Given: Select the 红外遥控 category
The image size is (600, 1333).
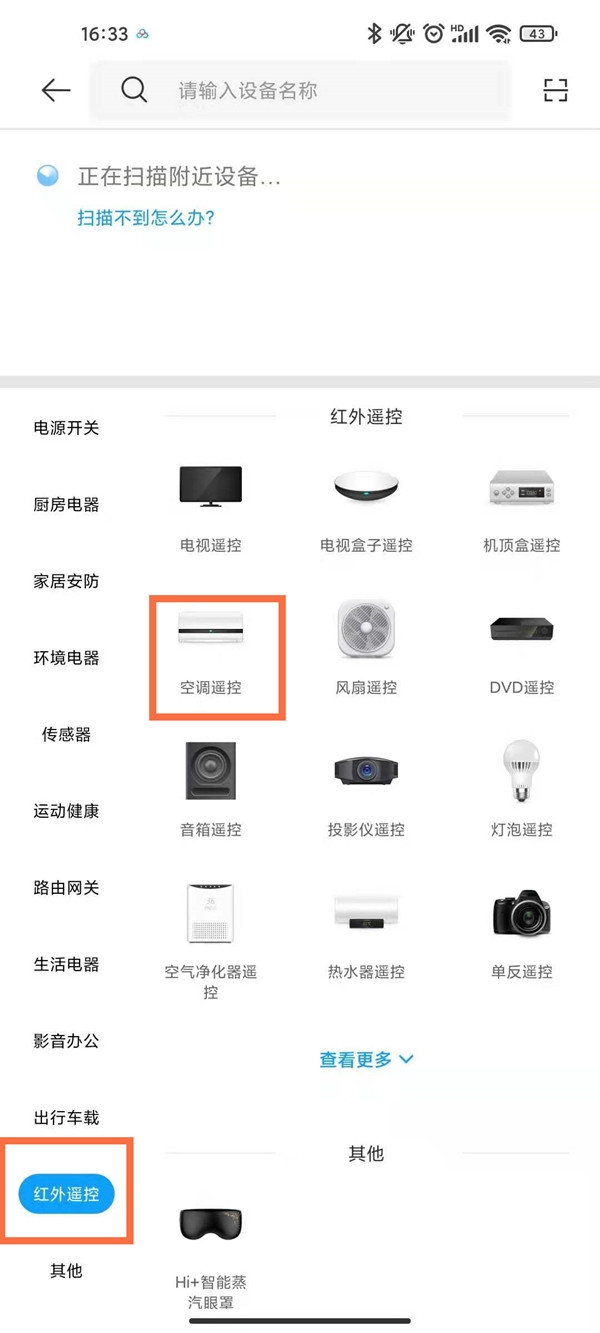Looking at the screenshot, I should [x=66, y=1194].
